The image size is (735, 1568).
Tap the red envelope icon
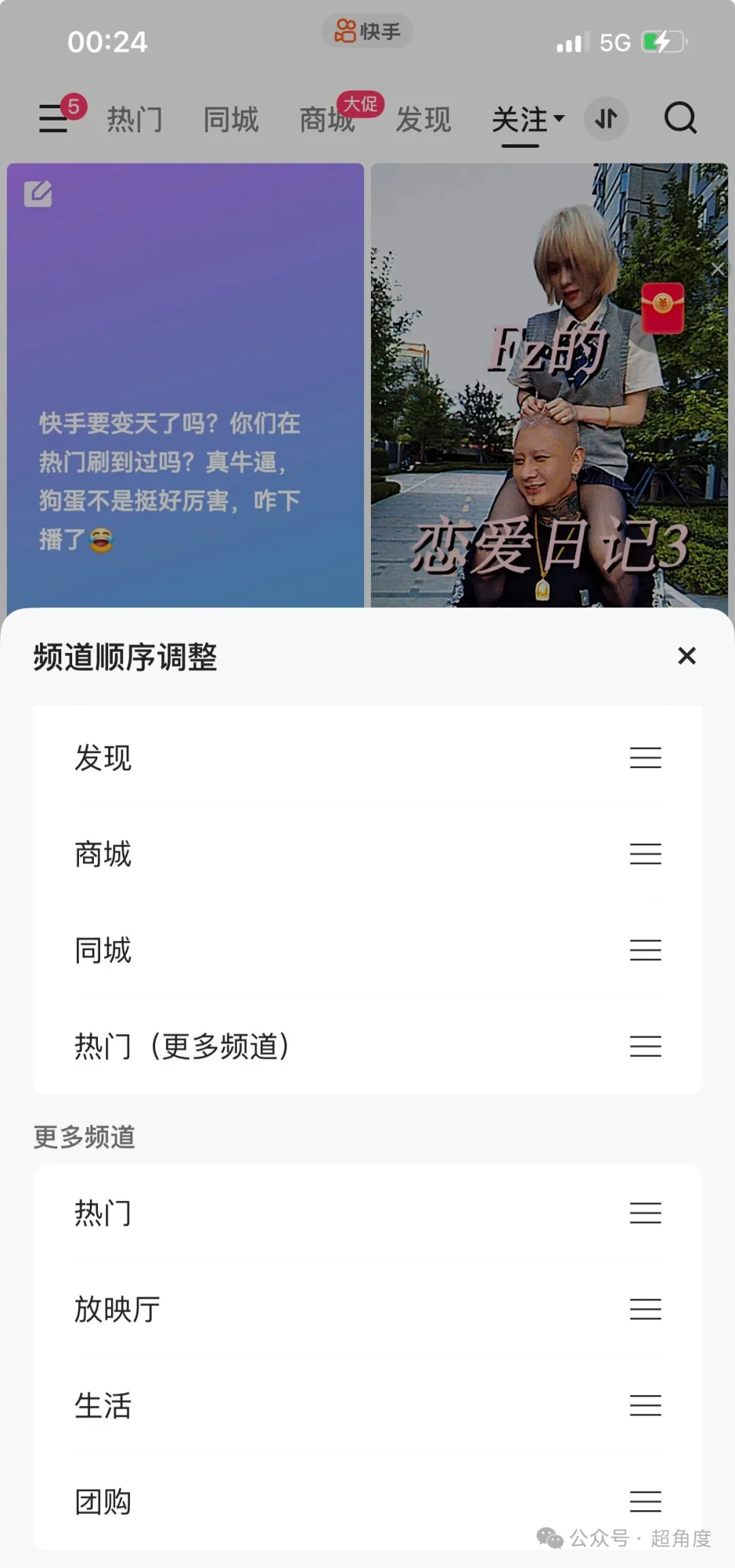pyautogui.click(x=662, y=308)
